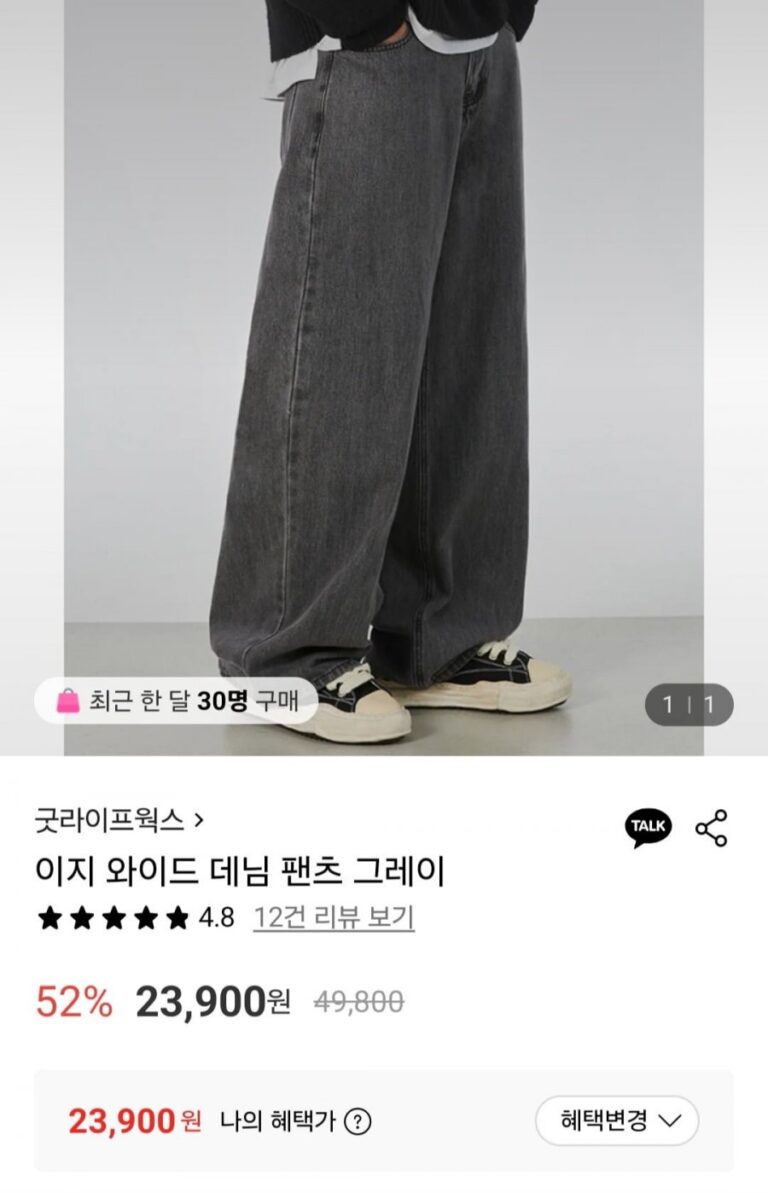The width and height of the screenshot is (768, 1193).
Task: Share this denim pants product
Action: click(711, 828)
